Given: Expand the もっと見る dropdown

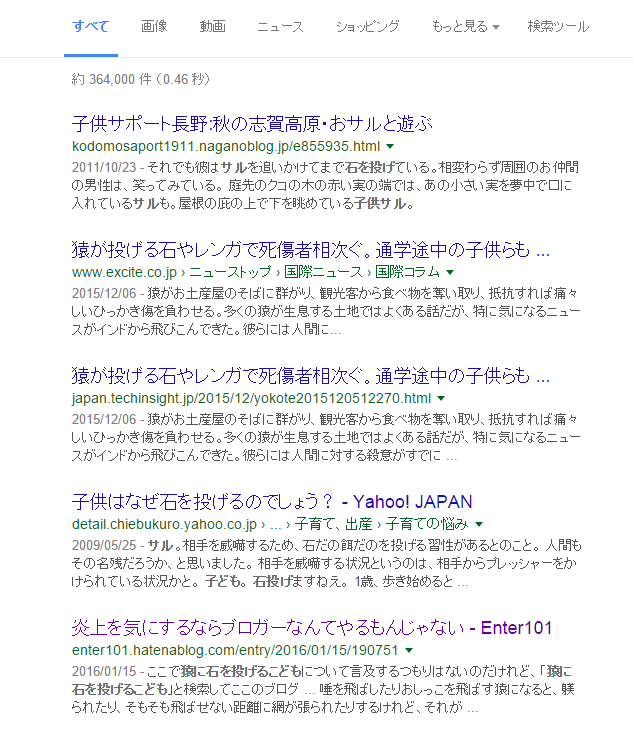Looking at the screenshot, I should 465,27.
